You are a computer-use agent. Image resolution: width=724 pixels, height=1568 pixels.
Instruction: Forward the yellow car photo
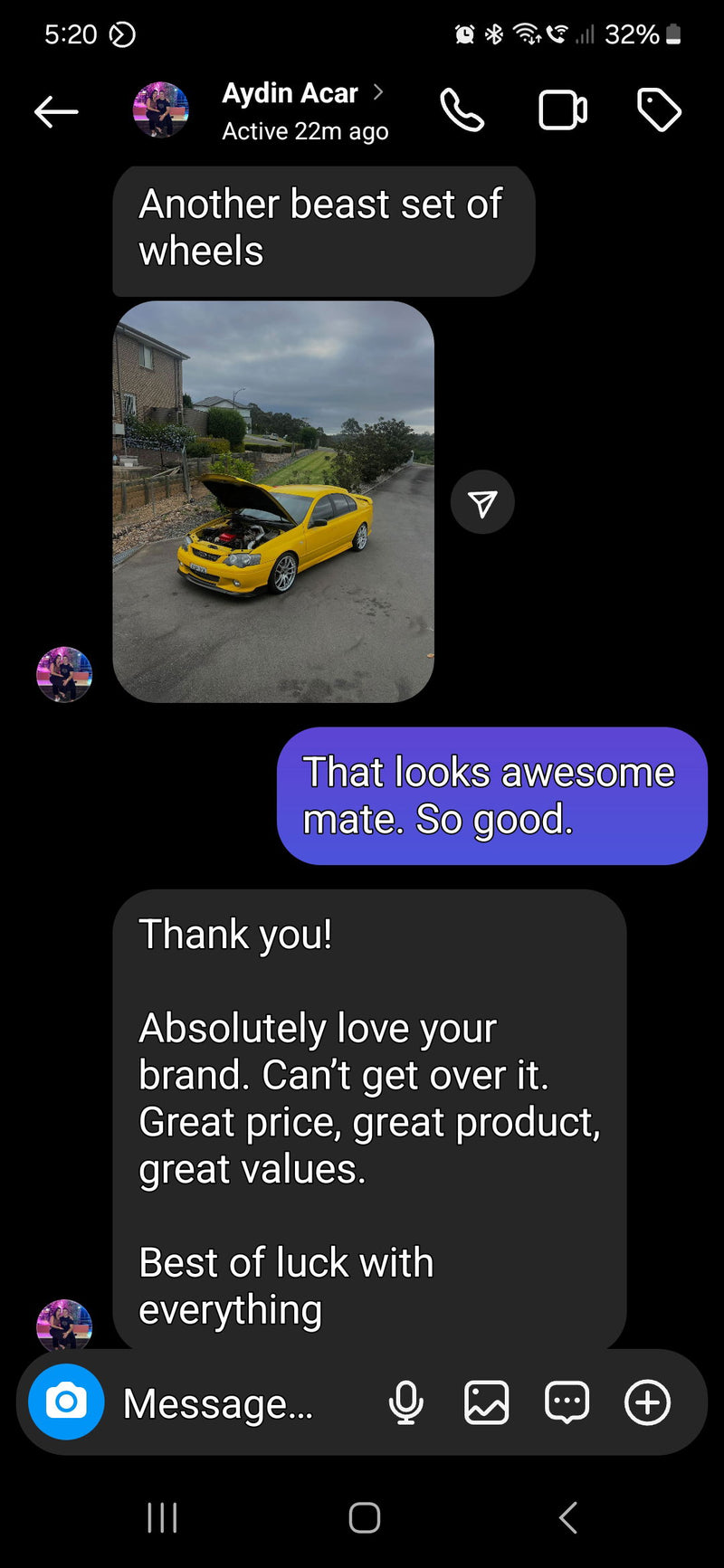(482, 503)
